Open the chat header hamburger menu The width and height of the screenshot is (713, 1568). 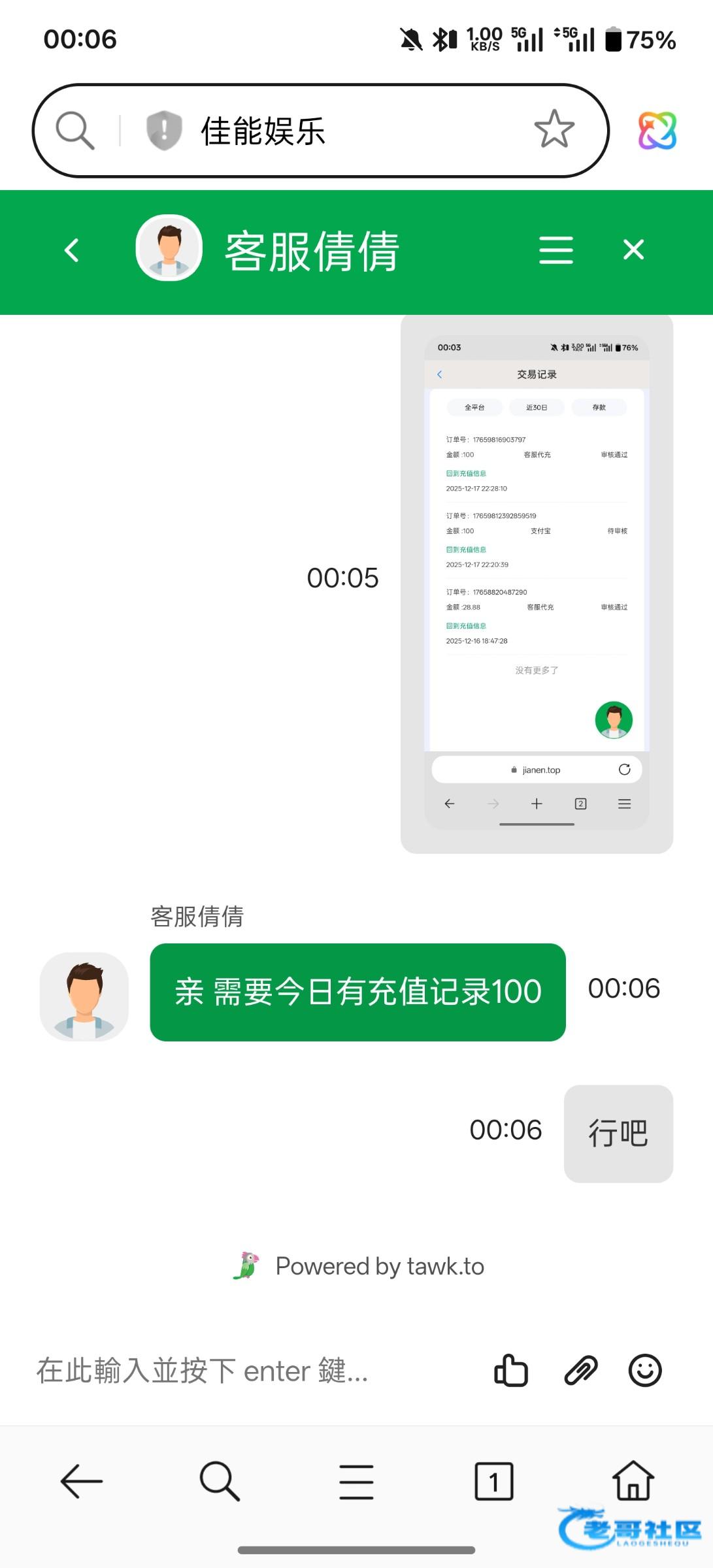pos(556,250)
